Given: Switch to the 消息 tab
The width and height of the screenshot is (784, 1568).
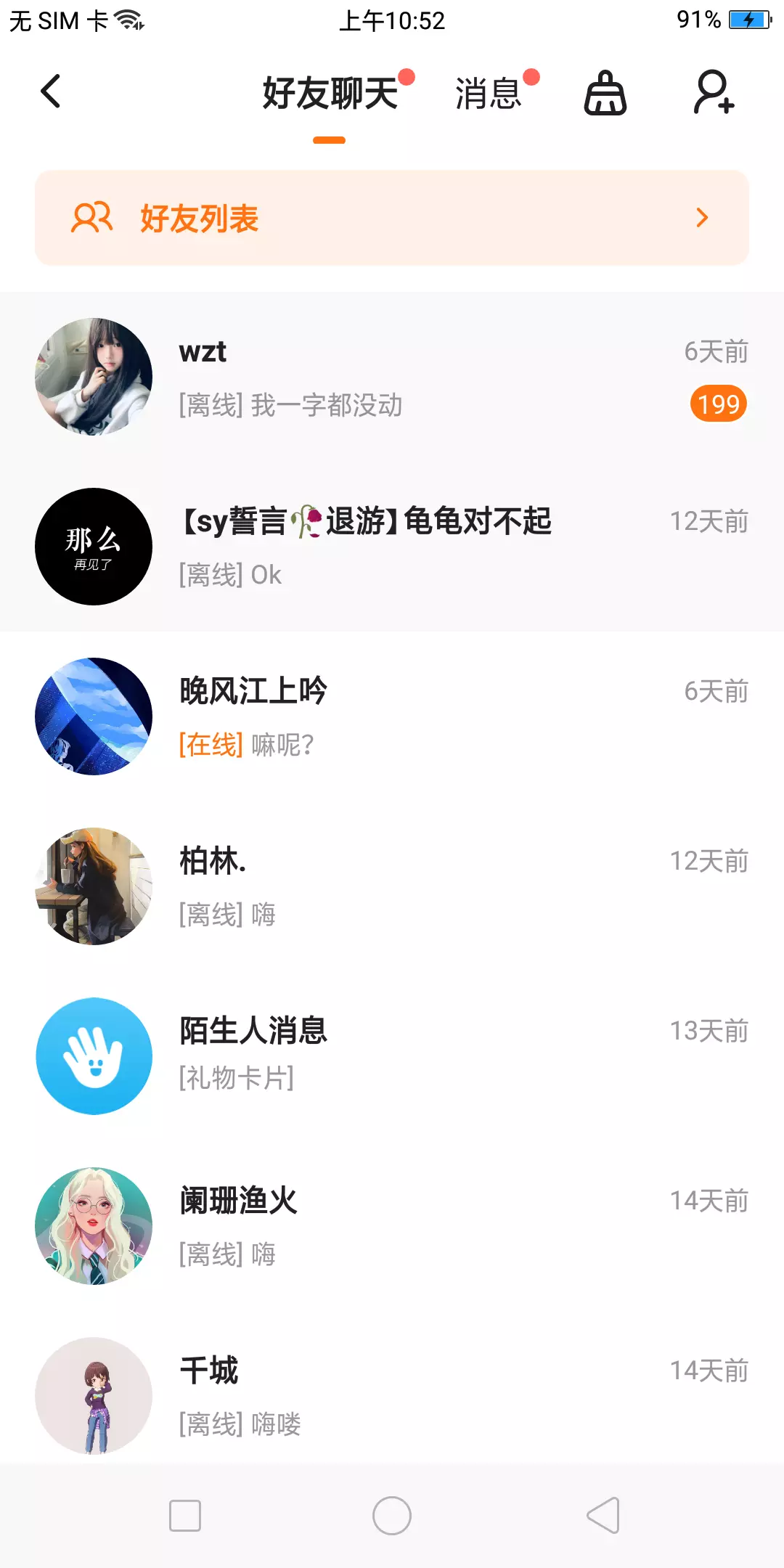Looking at the screenshot, I should (x=489, y=94).
